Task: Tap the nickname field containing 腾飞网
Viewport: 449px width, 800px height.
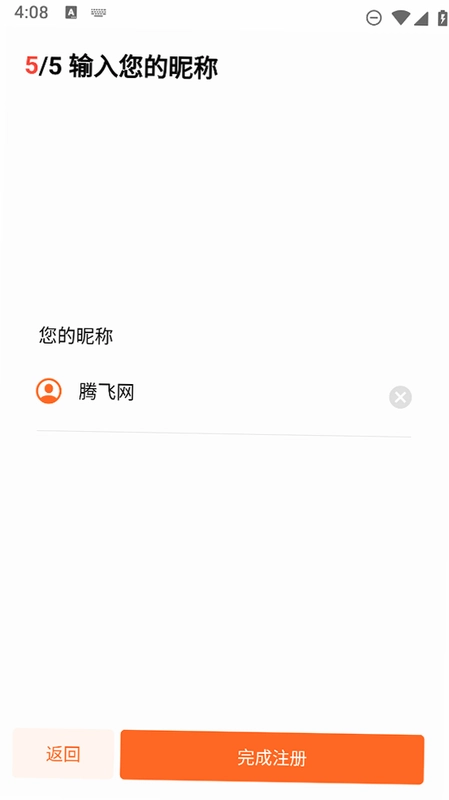Action: tap(224, 394)
